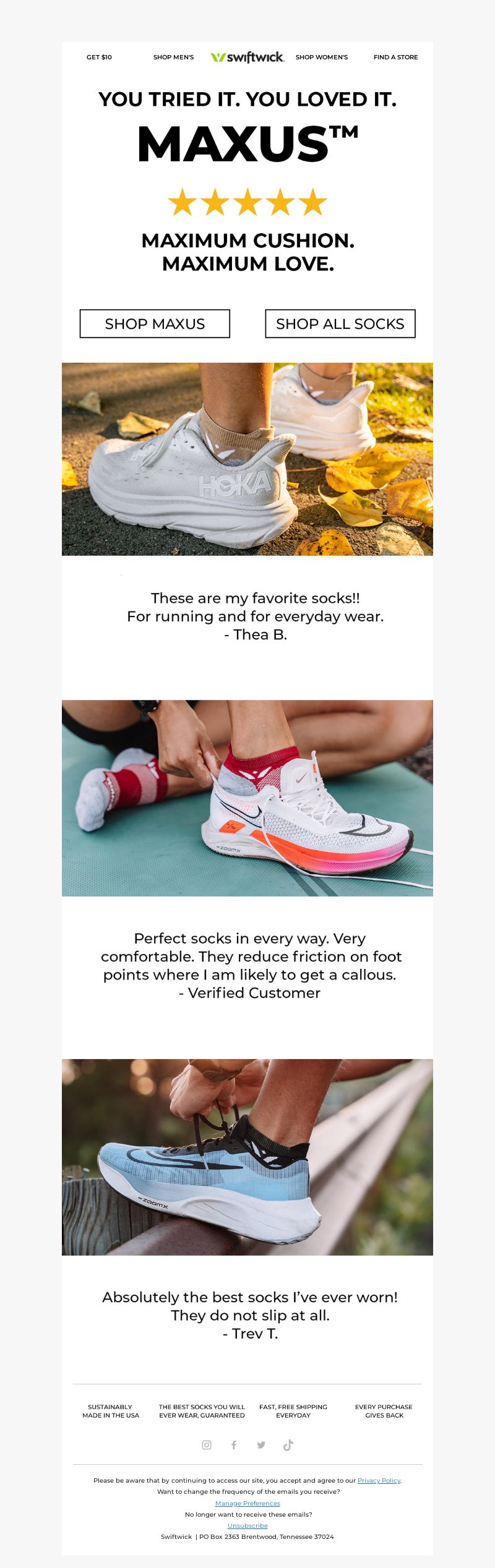Open Find a Store
Image resolution: width=495 pixels, height=1568 pixels.
pos(395,57)
